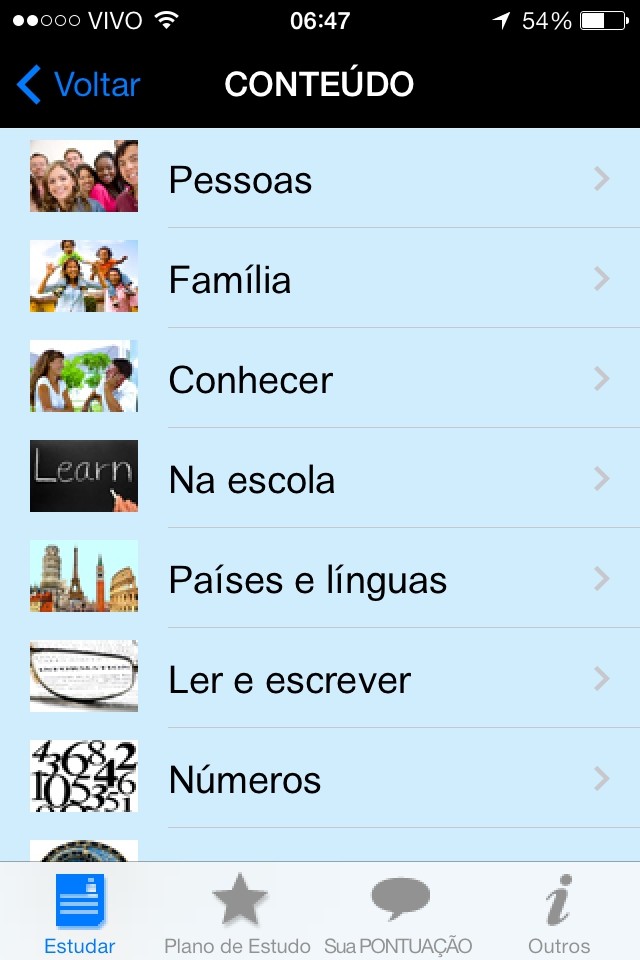Image resolution: width=640 pixels, height=960 pixels.
Task: Go back with the Voltar button
Action: (x=78, y=85)
